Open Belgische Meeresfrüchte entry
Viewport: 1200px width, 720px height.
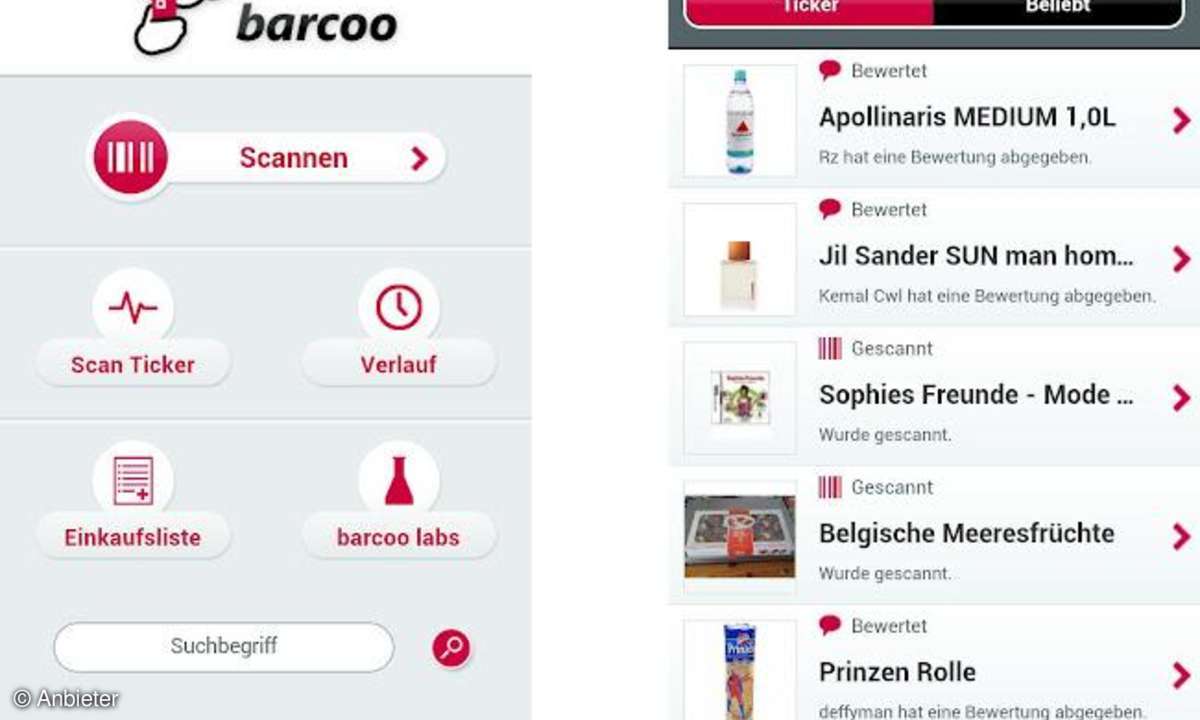pyautogui.click(x=966, y=534)
